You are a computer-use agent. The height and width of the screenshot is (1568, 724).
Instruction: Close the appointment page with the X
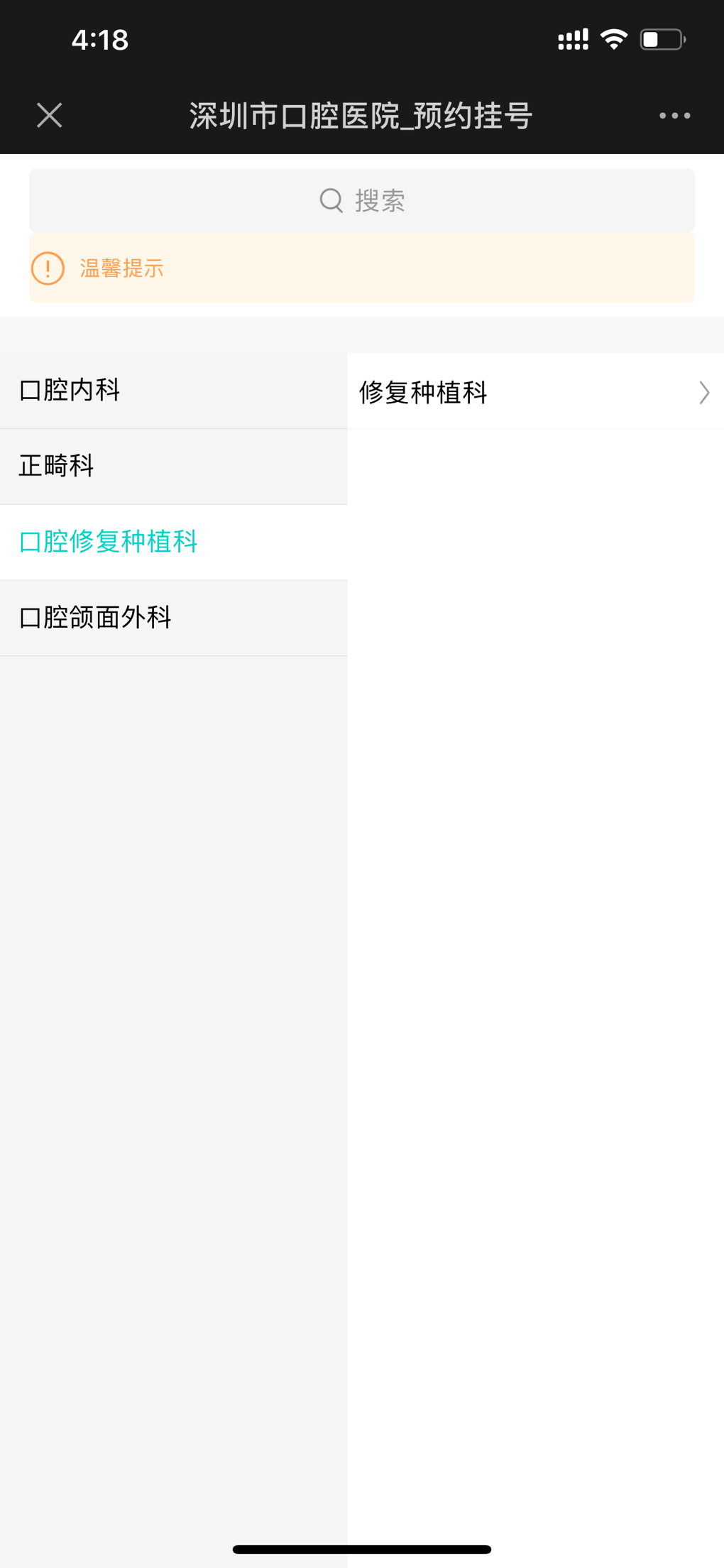tap(50, 115)
